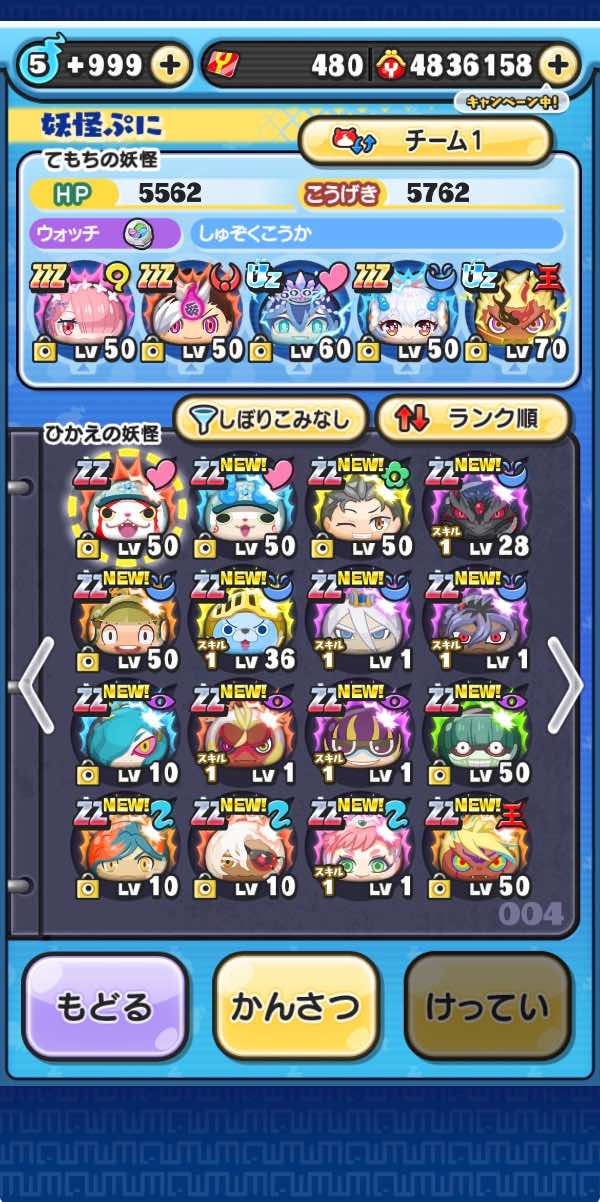This screenshot has width=600, height=1202.
Task: Confirm with the けってい button
Action: coord(488,1007)
